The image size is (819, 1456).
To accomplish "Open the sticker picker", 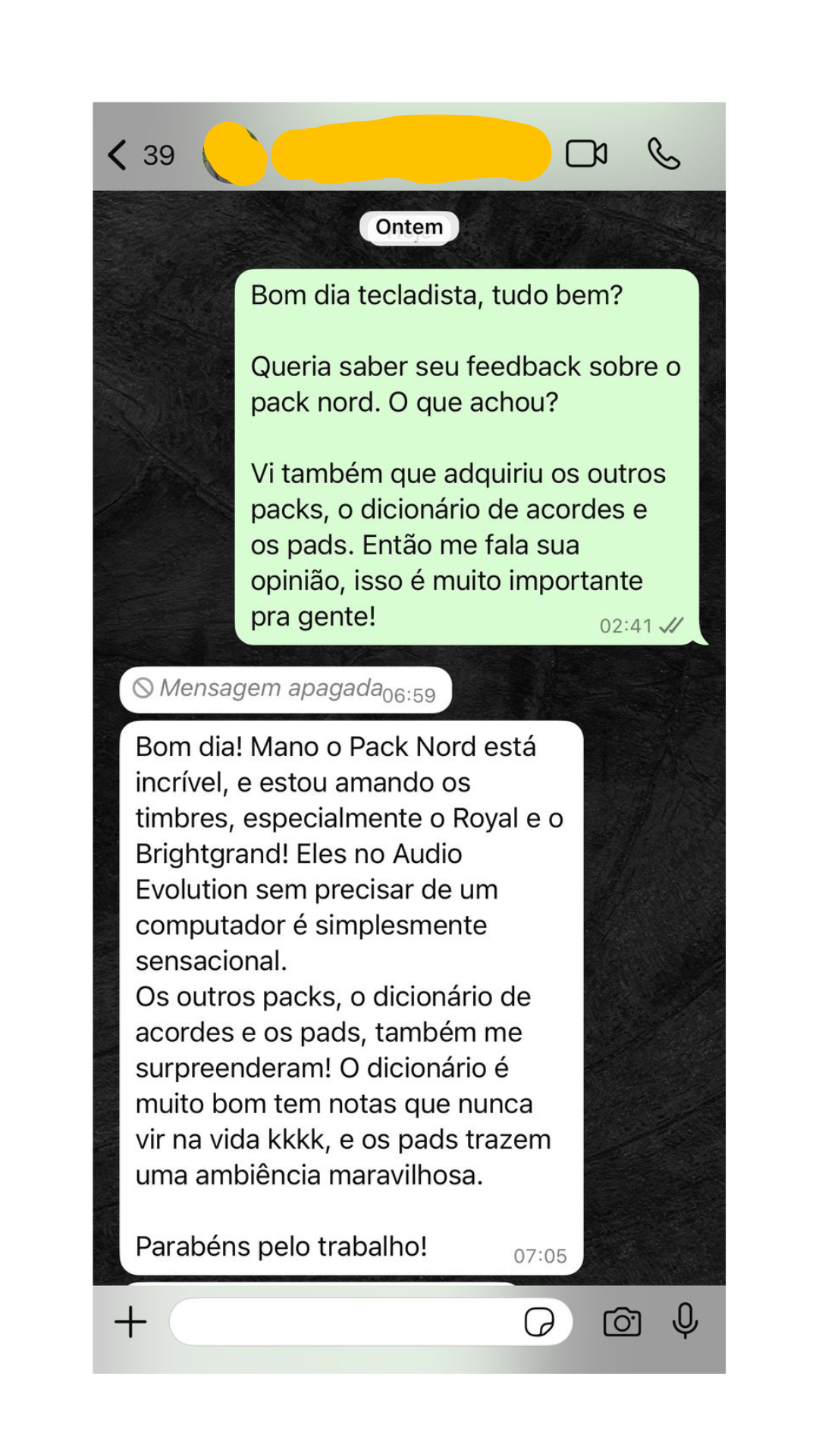I will click(539, 1322).
